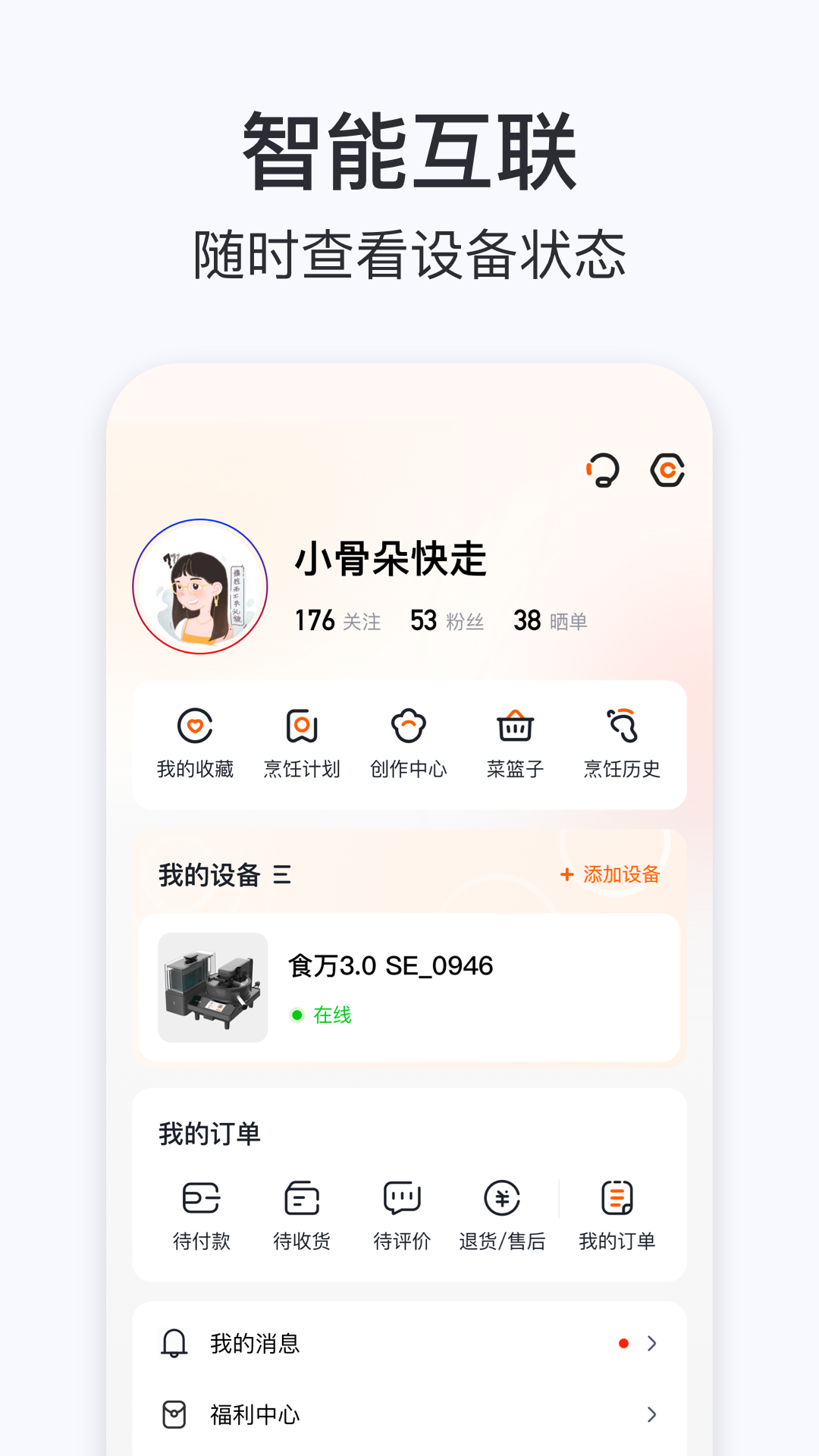View the 176 关注 following list
This screenshot has height=1456, width=819.
point(337,620)
